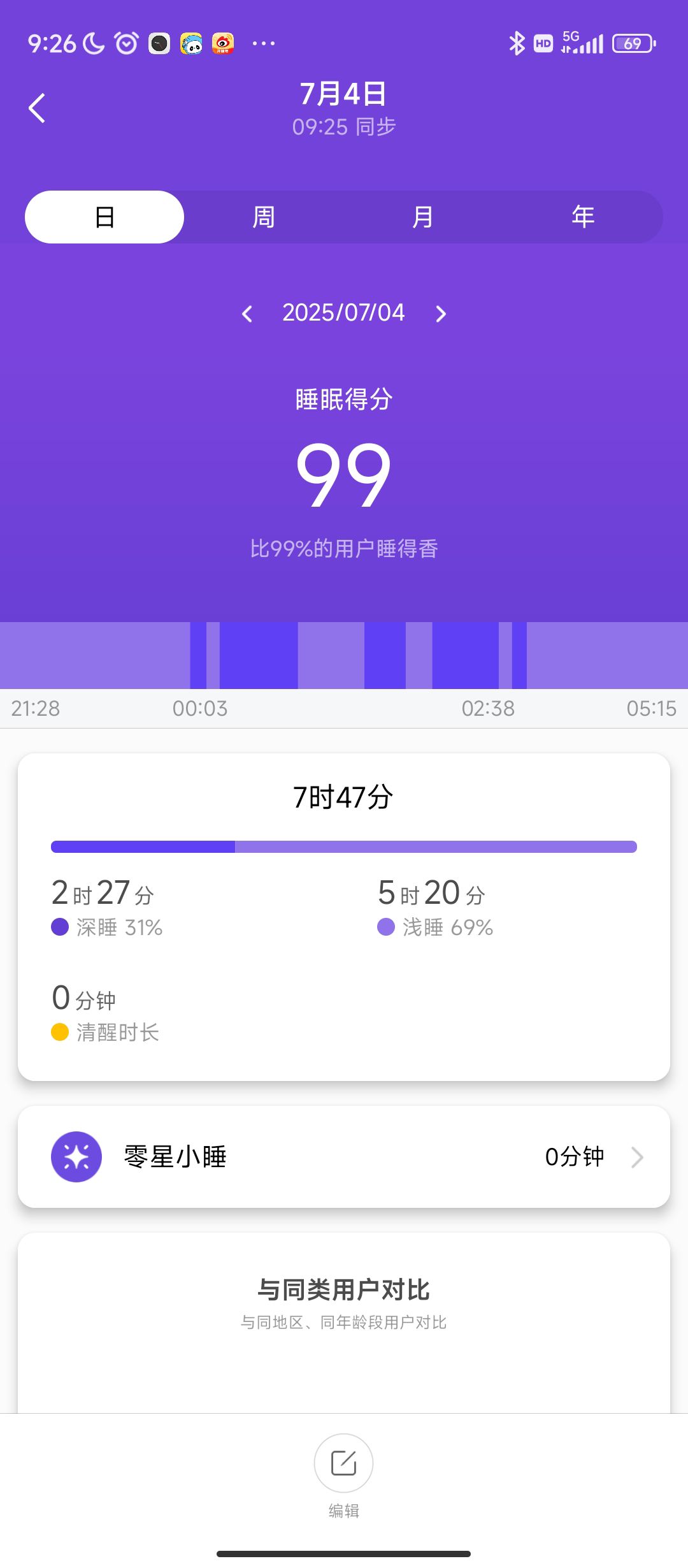Go to the day after 2025/07/04
Screen dimensions: 688x1568
click(441, 314)
